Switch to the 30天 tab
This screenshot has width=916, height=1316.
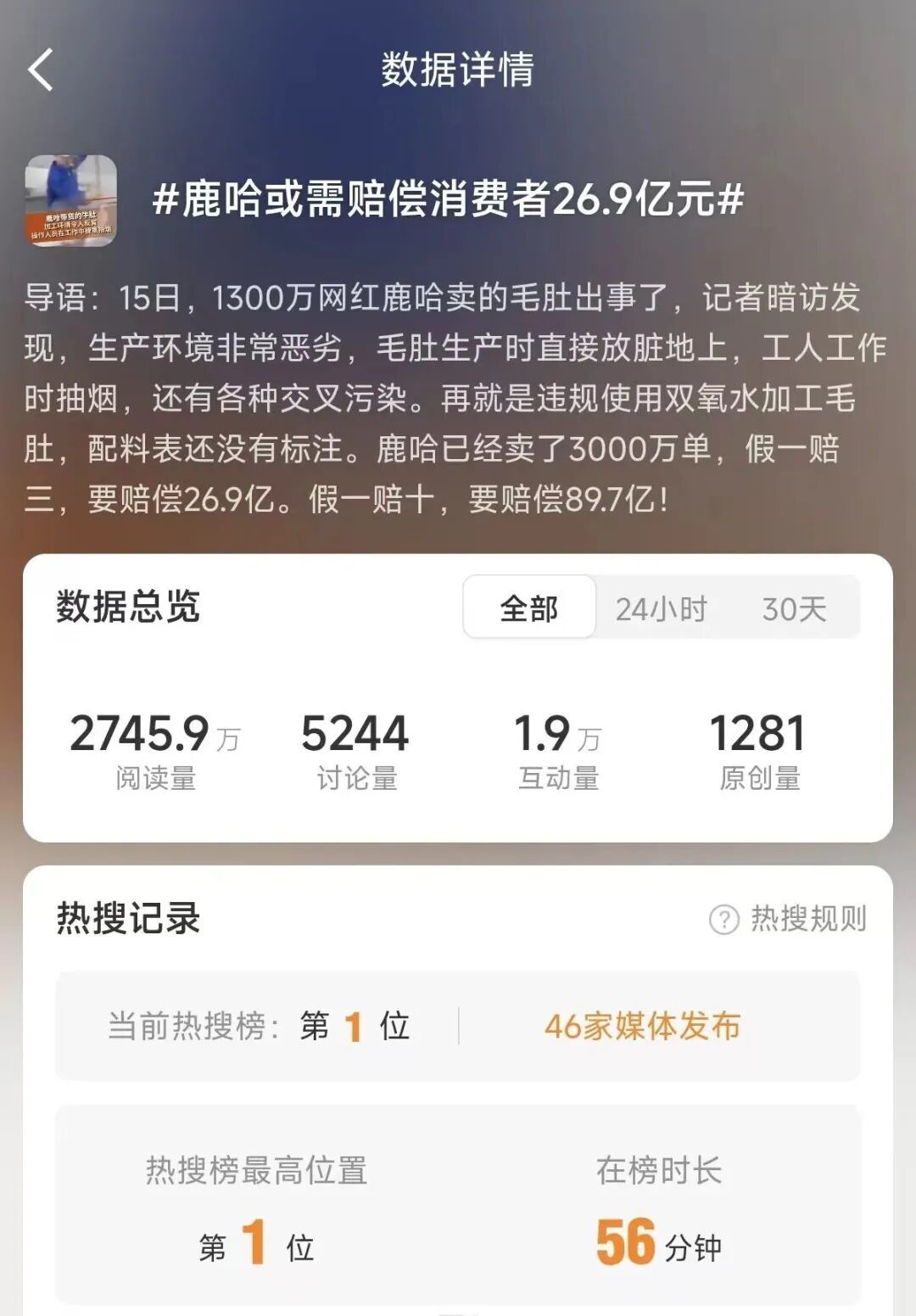pyautogui.click(x=794, y=608)
